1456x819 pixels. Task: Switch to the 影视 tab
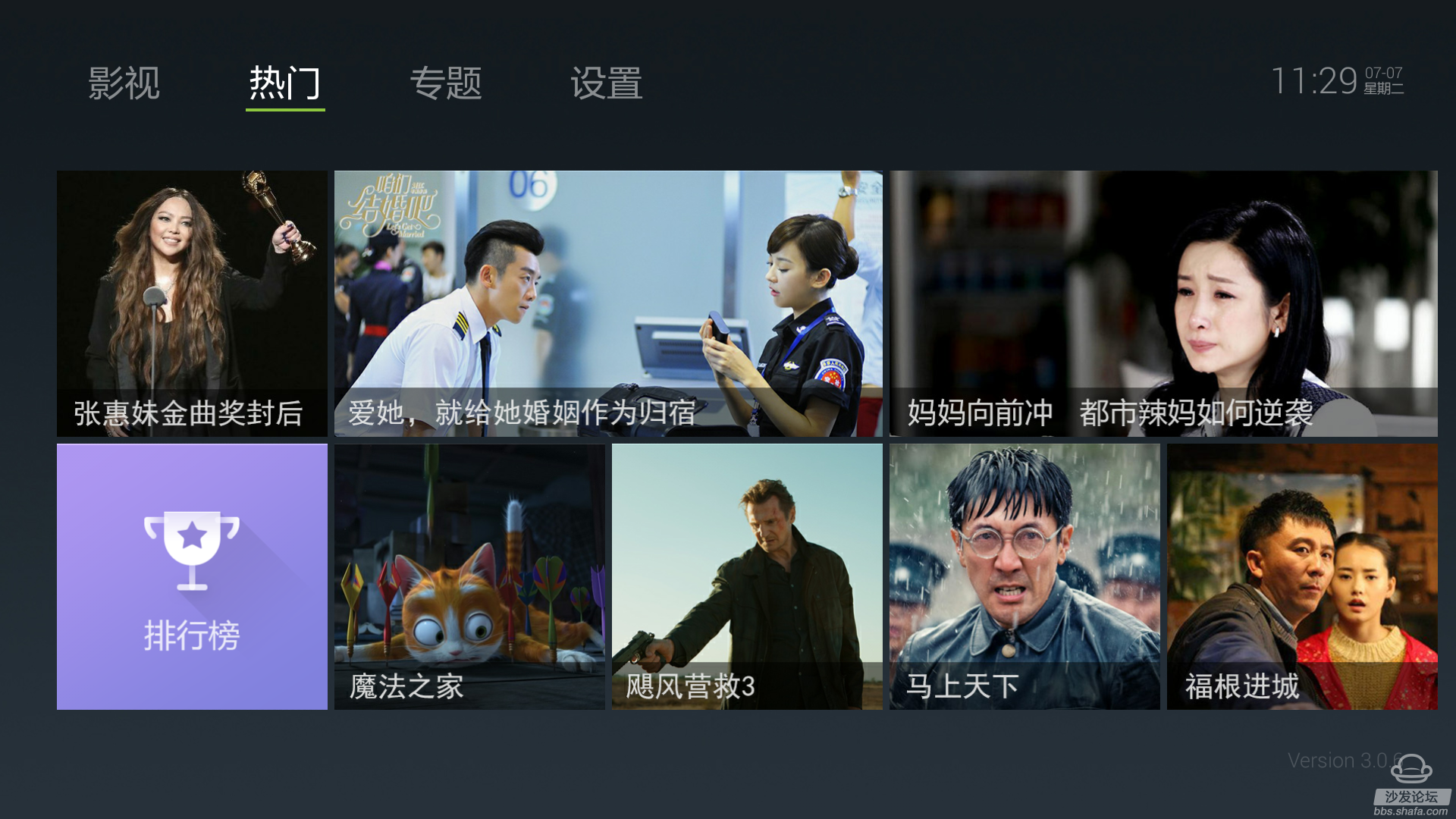click(124, 83)
